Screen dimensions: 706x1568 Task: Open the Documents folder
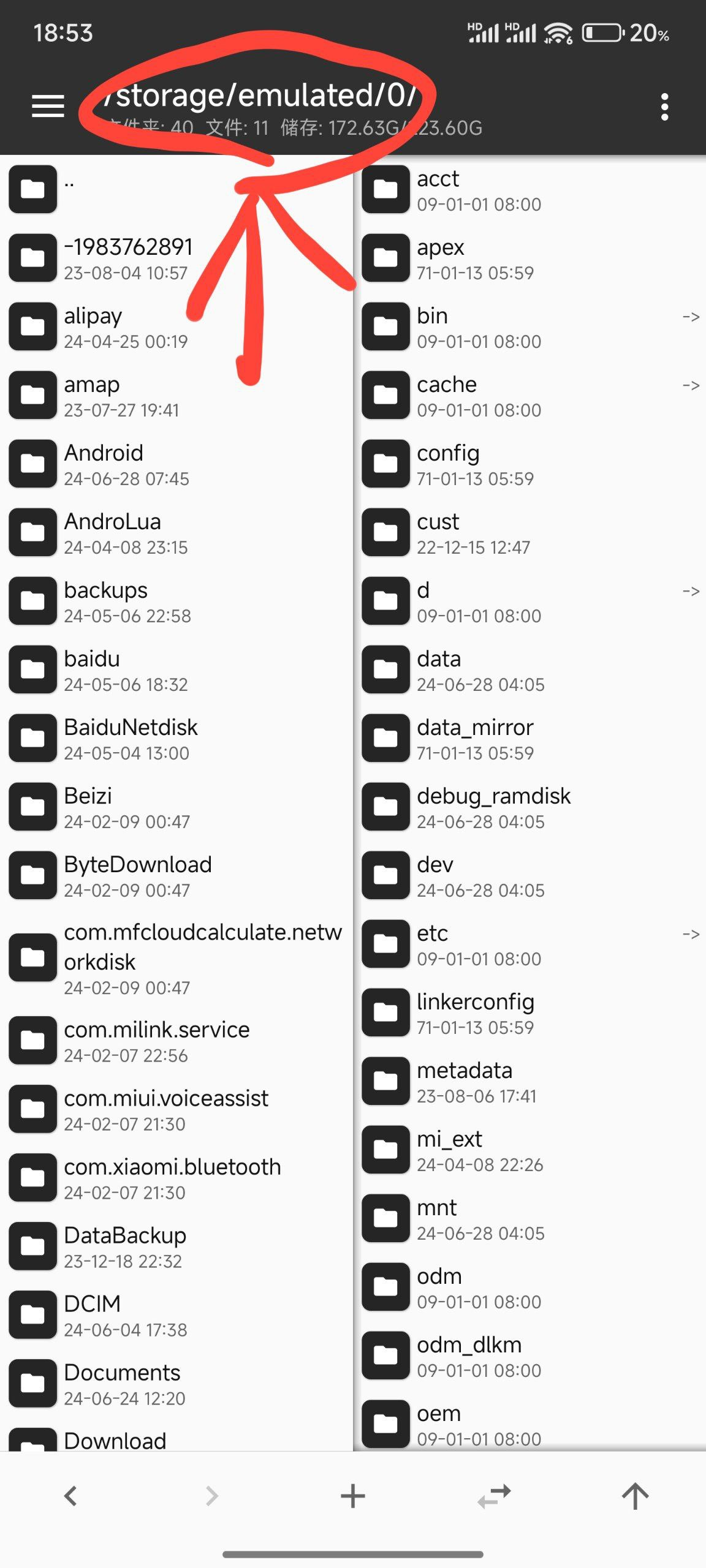pyautogui.click(x=176, y=1384)
